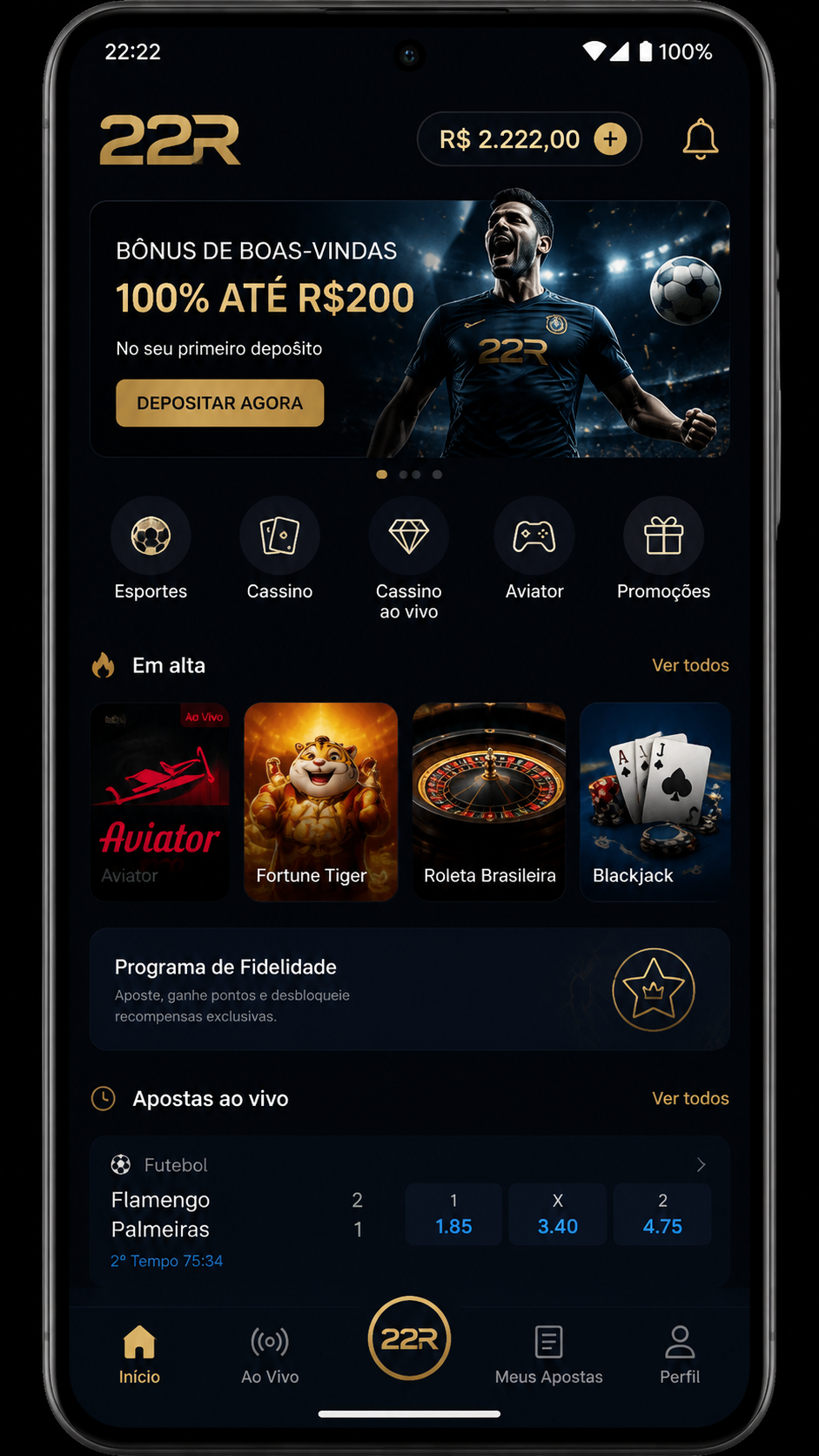Go to the Meus Apostas tab

(548, 1355)
